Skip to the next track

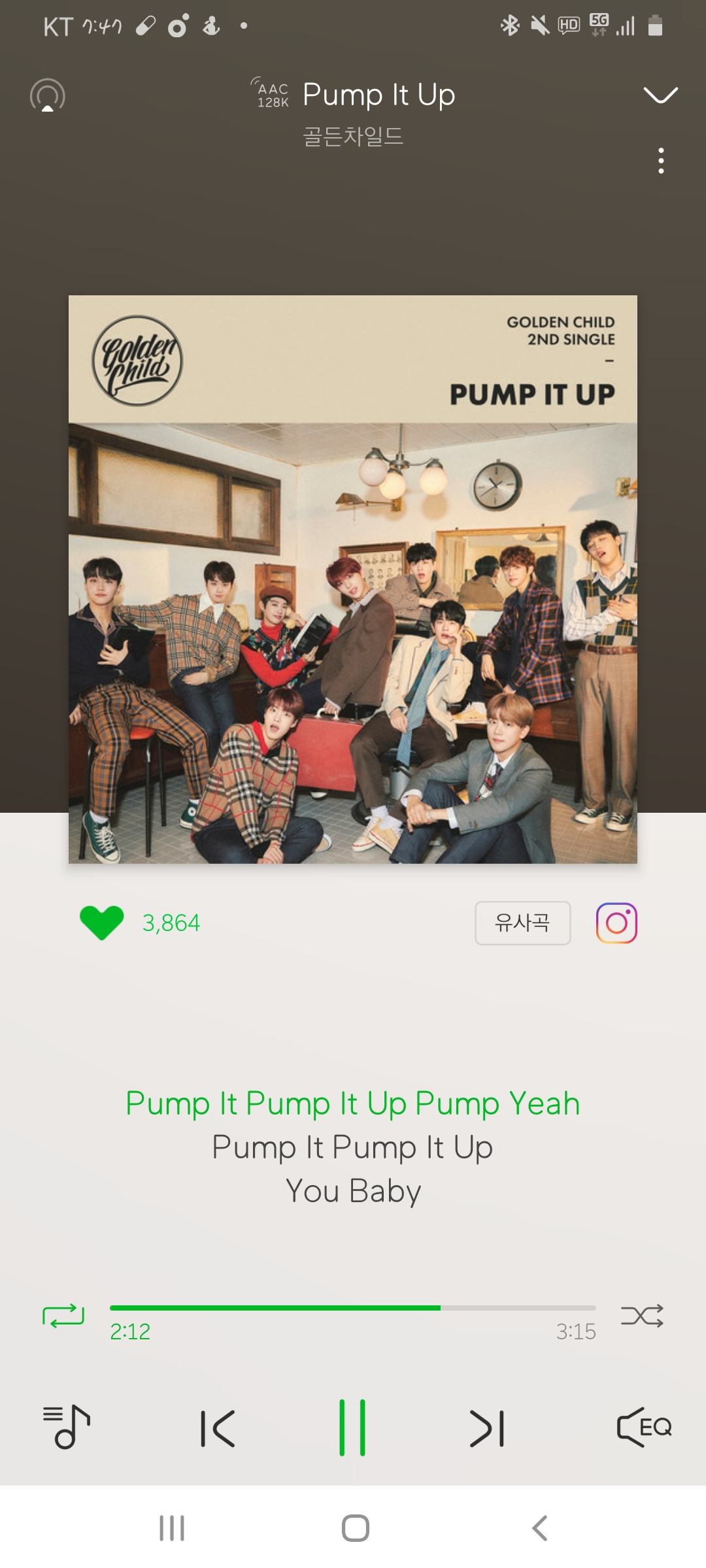(x=487, y=1428)
